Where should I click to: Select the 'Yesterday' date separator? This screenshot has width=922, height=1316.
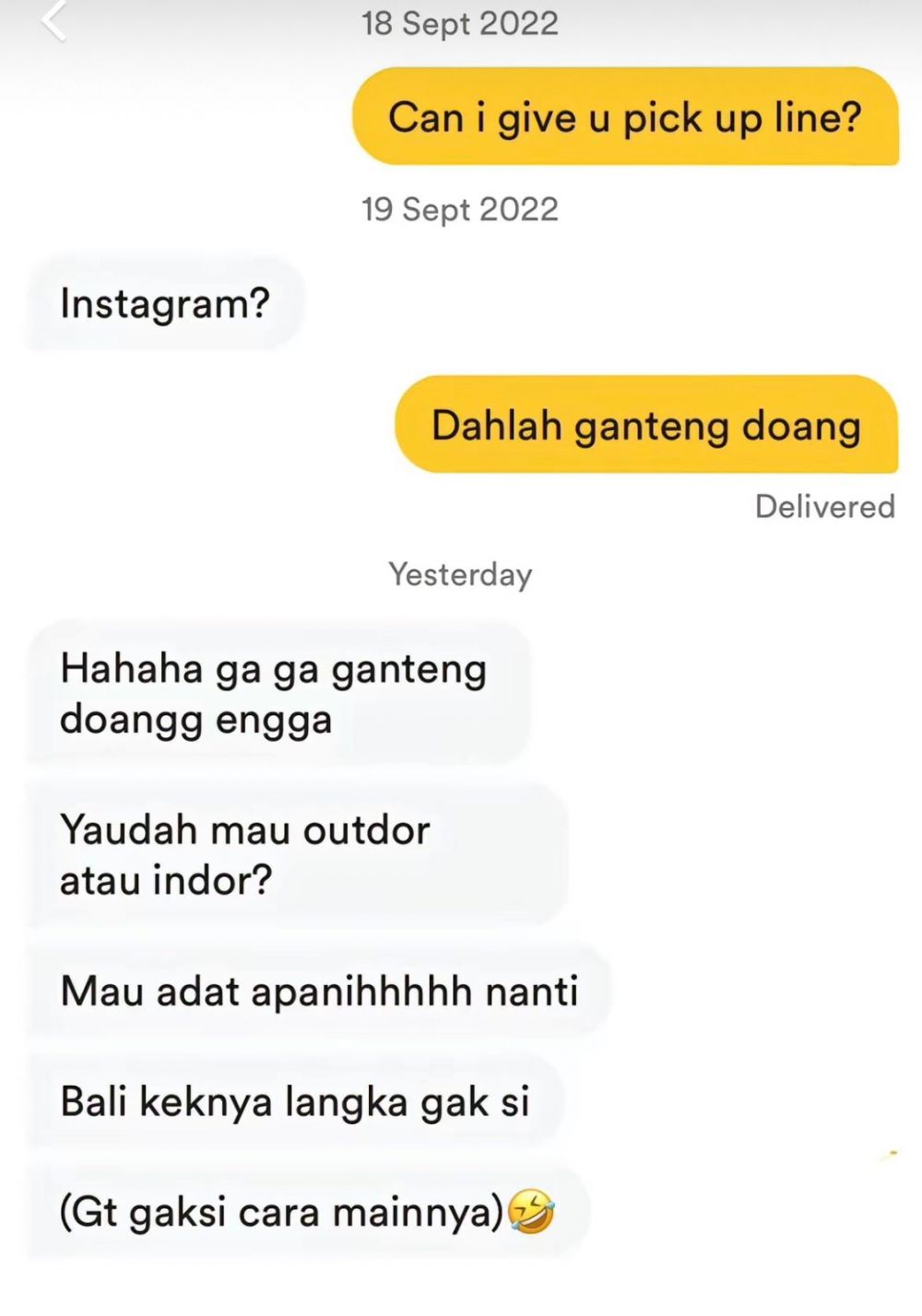coord(461,575)
